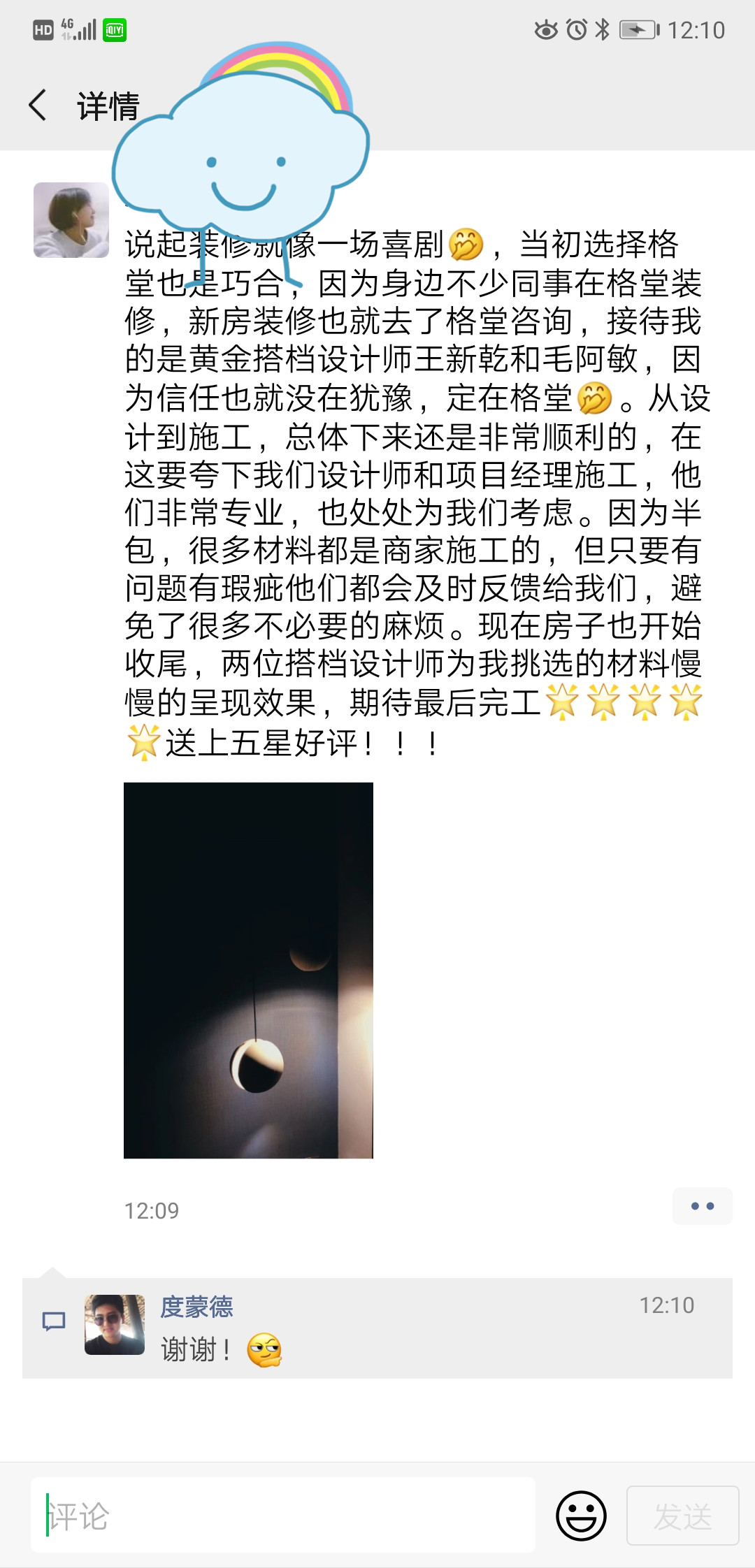Tap the 详情 page title
Image resolution: width=755 pixels, height=1568 pixels.
(x=106, y=105)
